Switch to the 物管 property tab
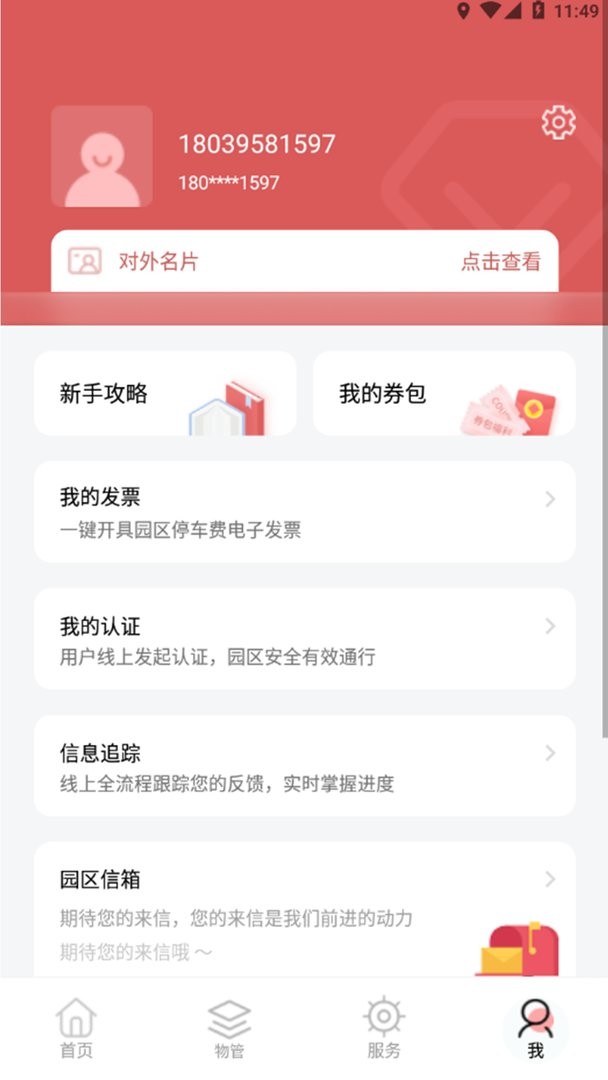The image size is (608, 1080). click(x=229, y=1028)
